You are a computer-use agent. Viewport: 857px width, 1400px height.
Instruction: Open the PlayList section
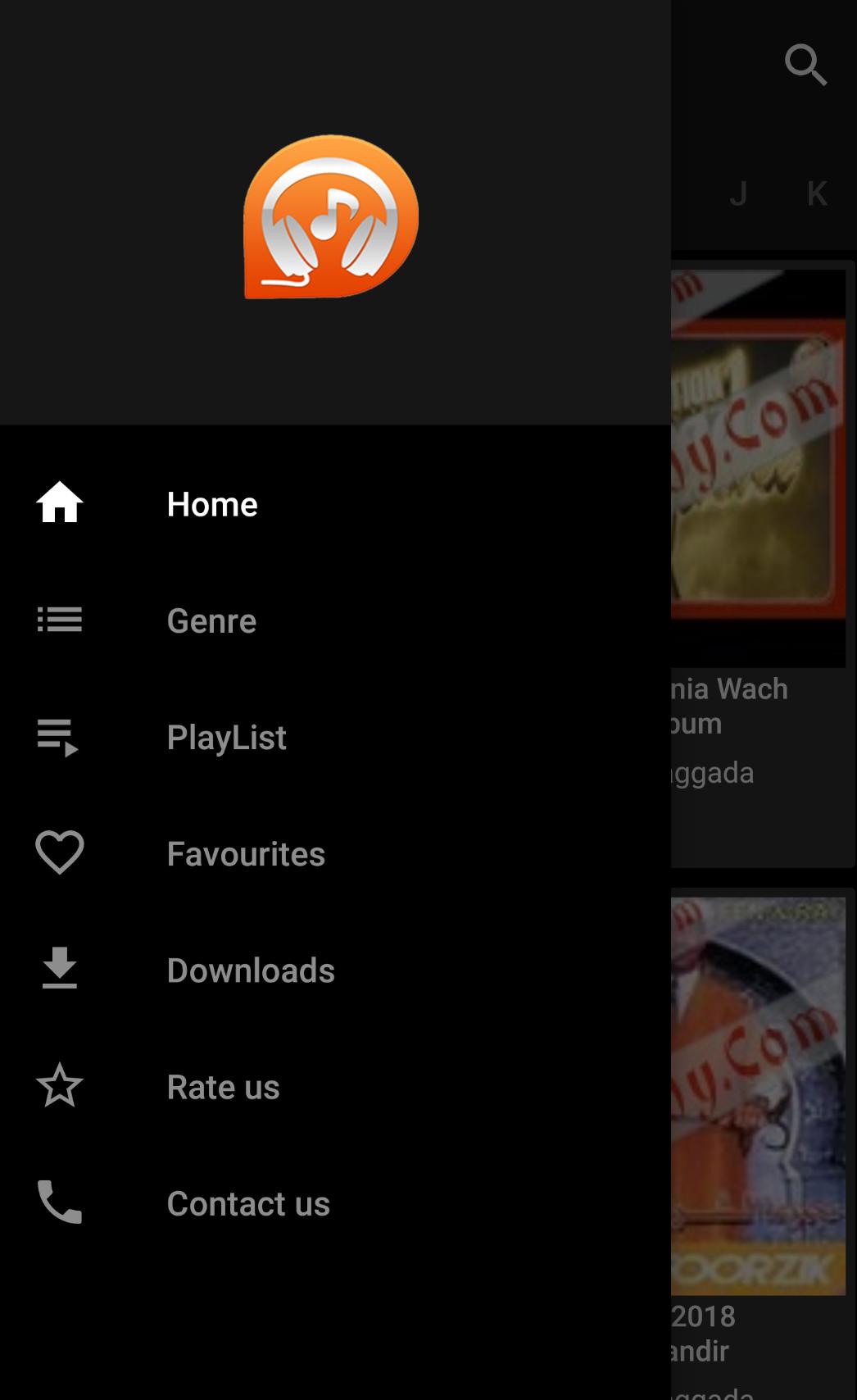click(226, 737)
